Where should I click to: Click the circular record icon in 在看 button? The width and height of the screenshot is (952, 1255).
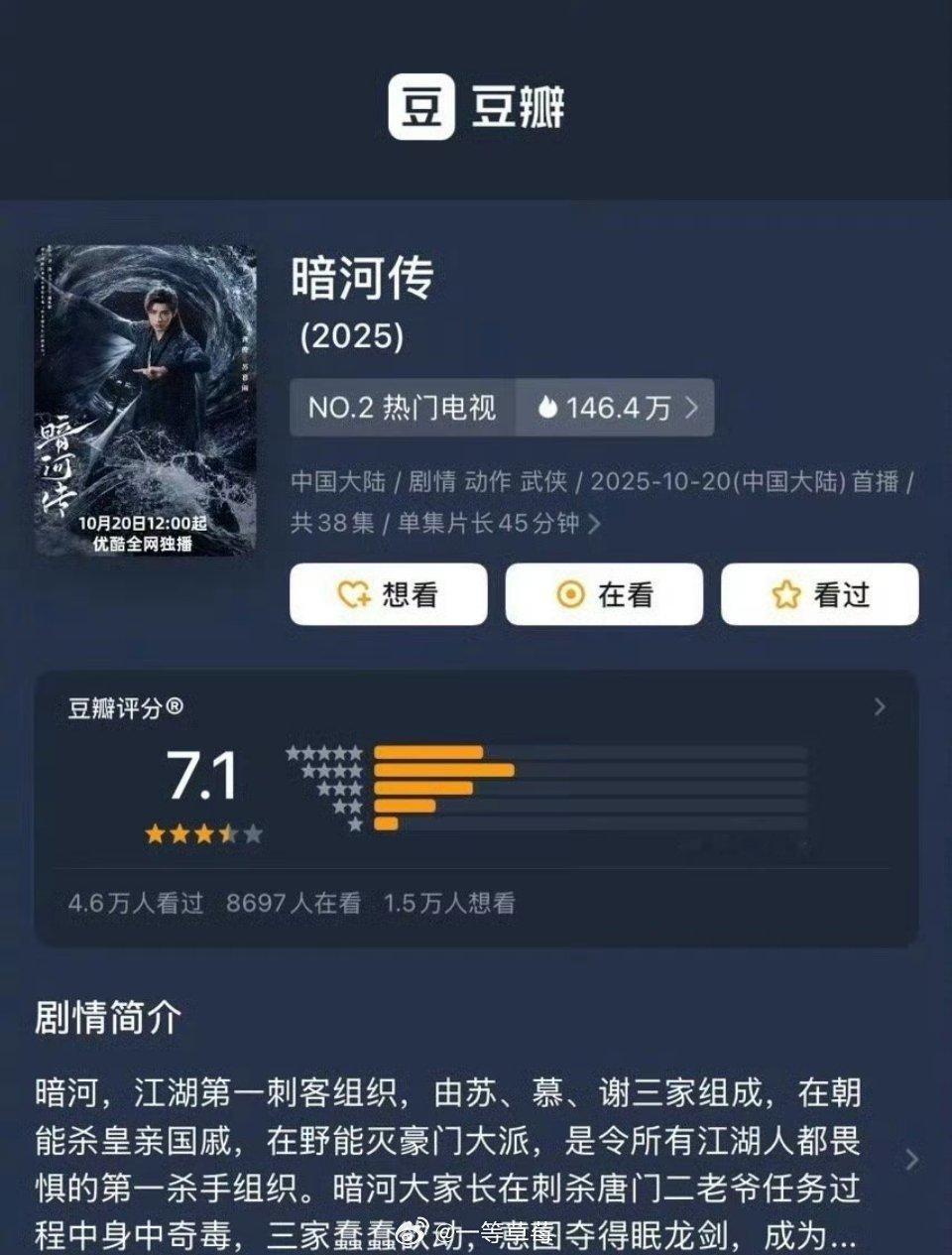click(568, 593)
